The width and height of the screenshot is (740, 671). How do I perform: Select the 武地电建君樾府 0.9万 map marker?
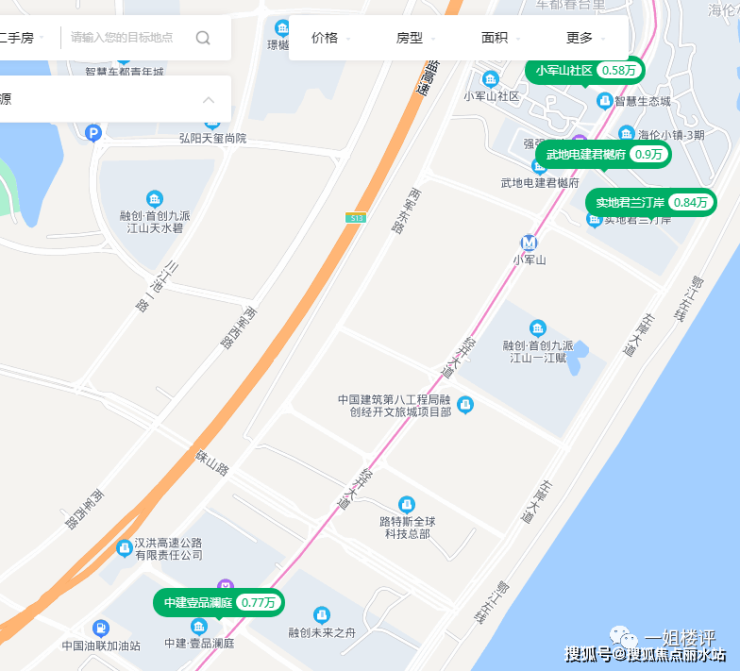[604, 154]
